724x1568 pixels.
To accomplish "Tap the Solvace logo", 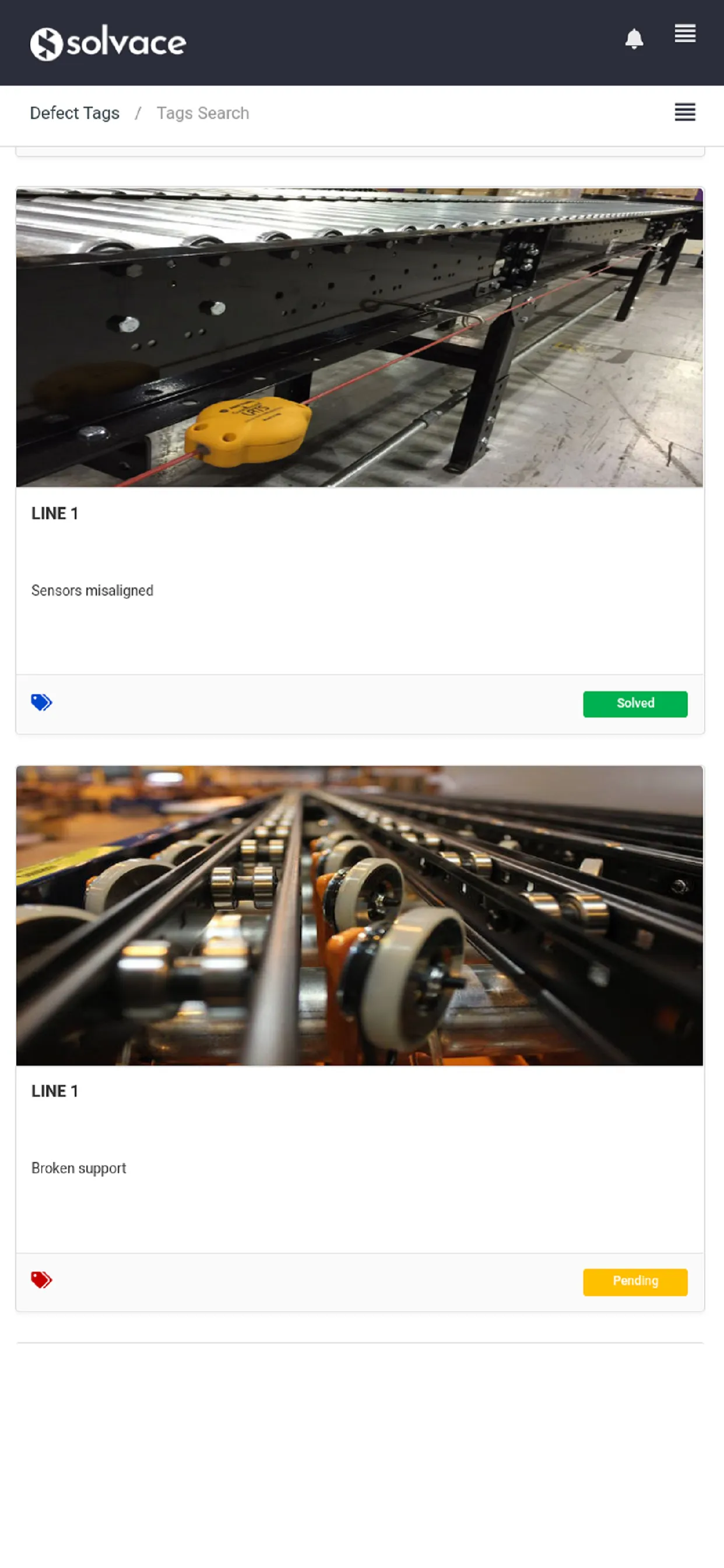I will (108, 43).
